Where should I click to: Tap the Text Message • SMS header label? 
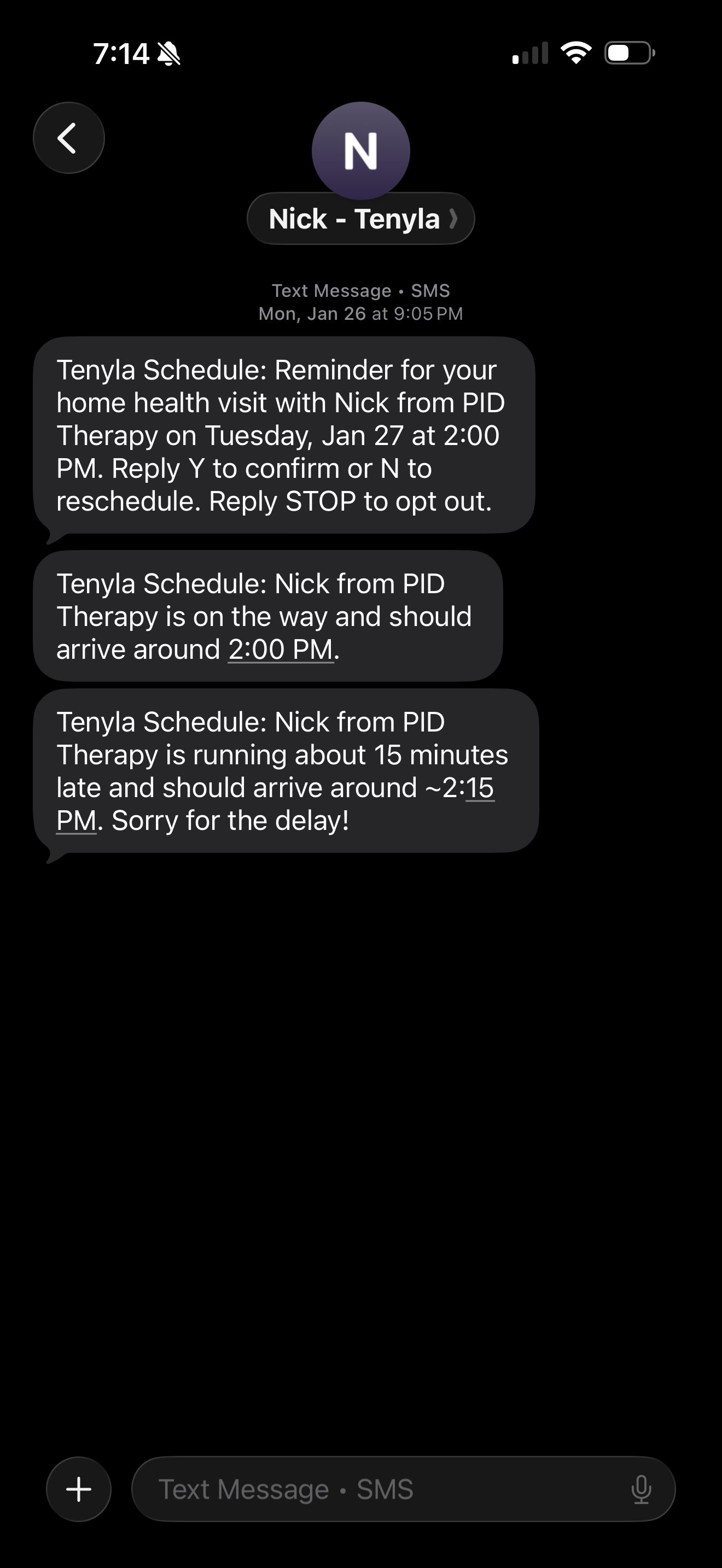click(x=360, y=290)
